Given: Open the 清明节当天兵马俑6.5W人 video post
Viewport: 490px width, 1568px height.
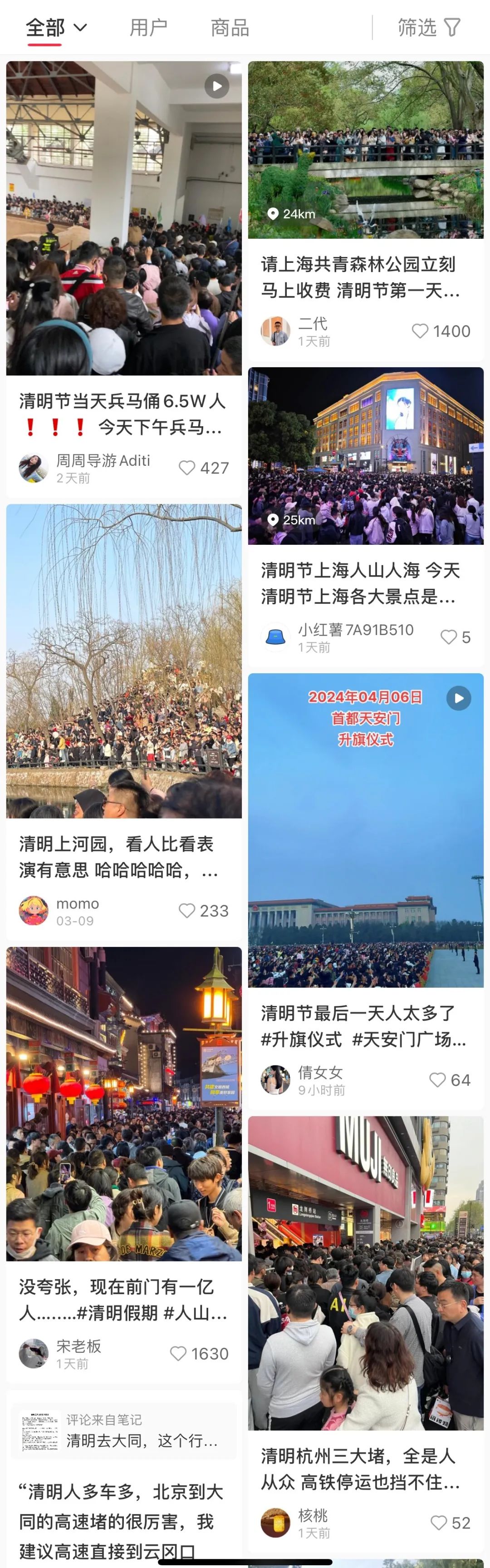Looking at the screenshot, I should point(123,219).
